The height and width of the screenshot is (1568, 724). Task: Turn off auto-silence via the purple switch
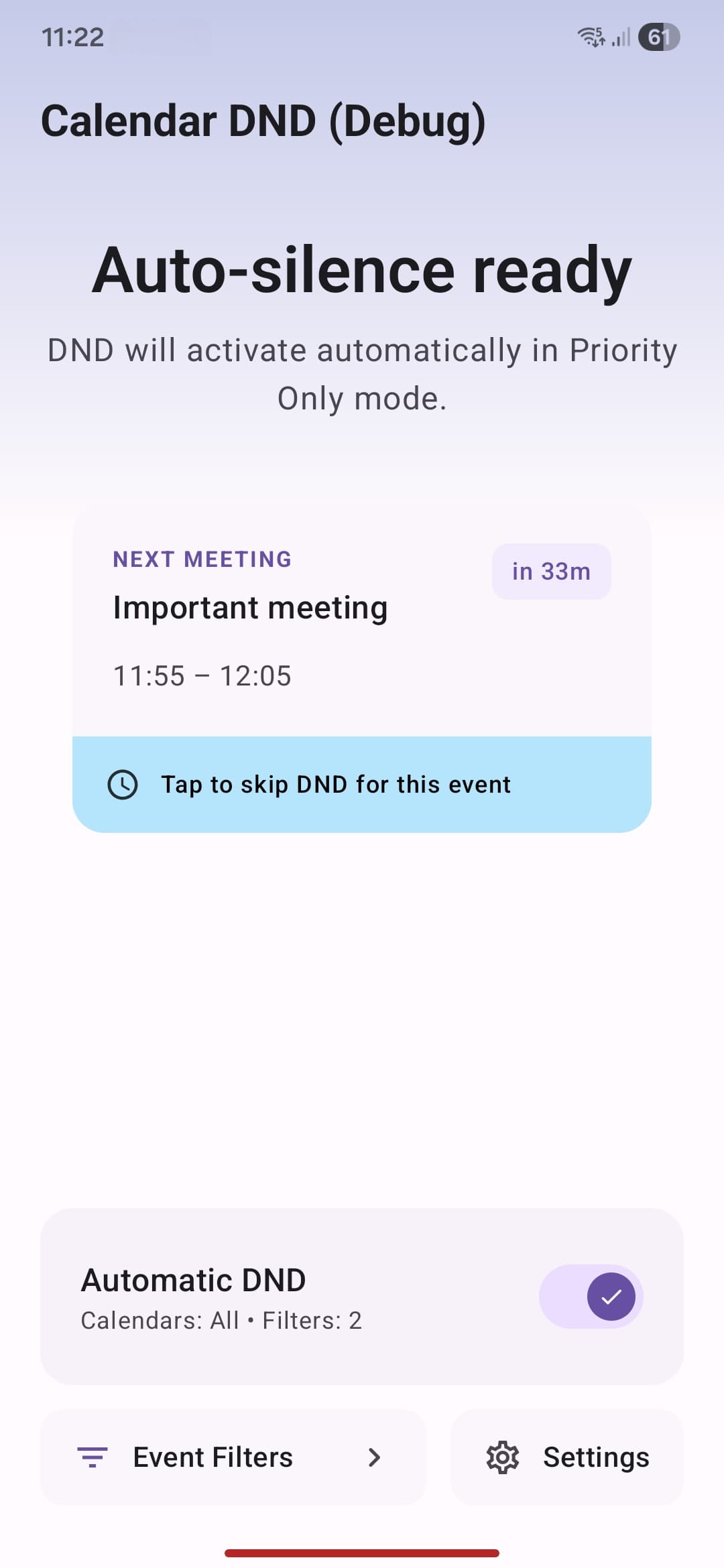591,1295
